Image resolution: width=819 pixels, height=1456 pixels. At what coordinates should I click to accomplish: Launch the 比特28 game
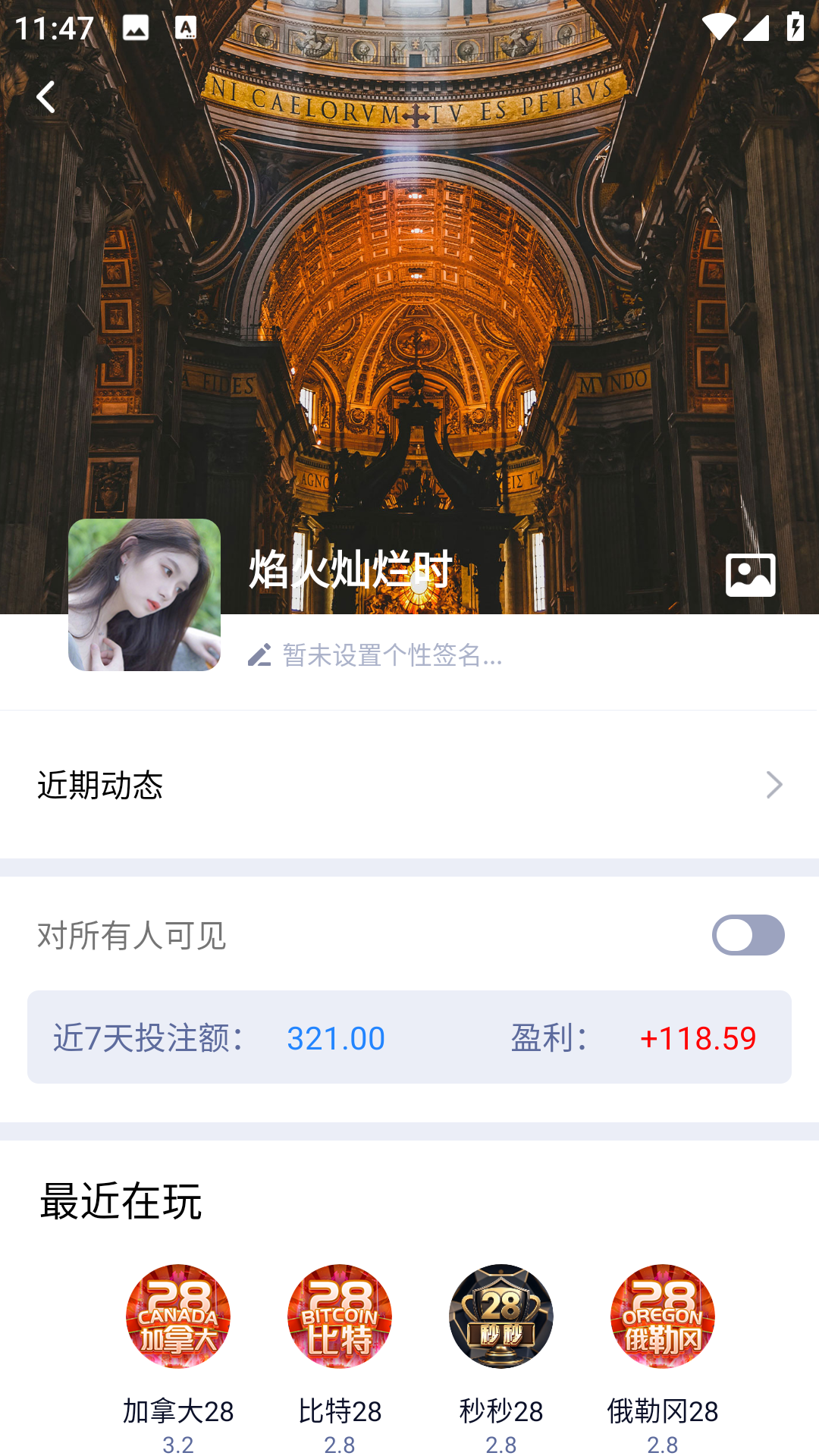340,1317
